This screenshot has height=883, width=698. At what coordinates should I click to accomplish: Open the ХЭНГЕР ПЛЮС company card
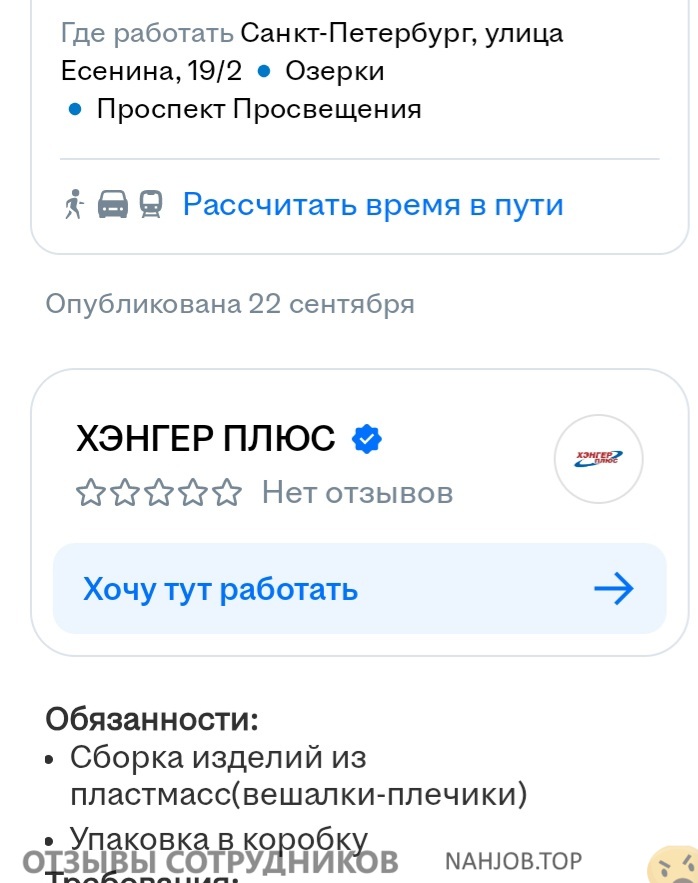(205, 439)
